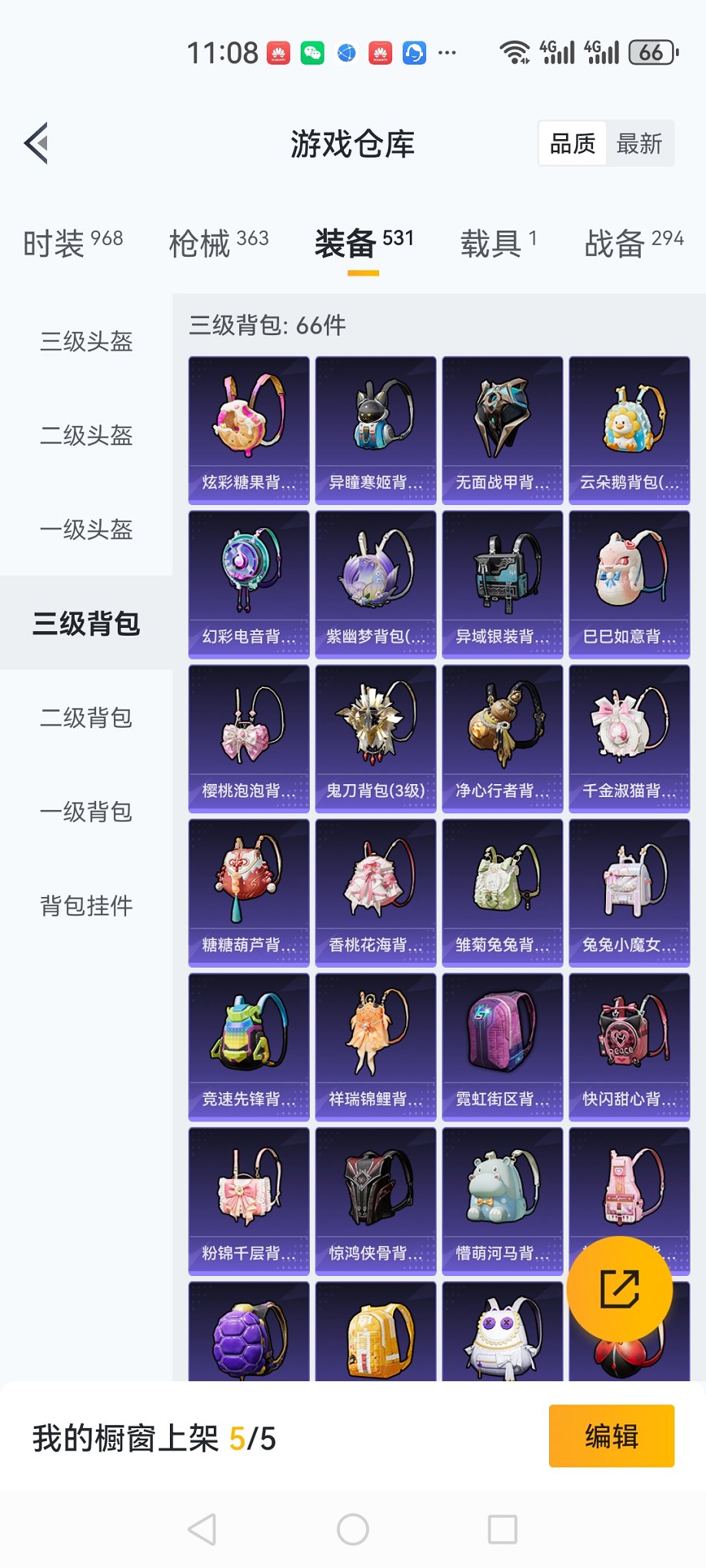This screenshot has width=706, height=1568.
Task: Expand the 二级背包 category
Action: point(86,719)
